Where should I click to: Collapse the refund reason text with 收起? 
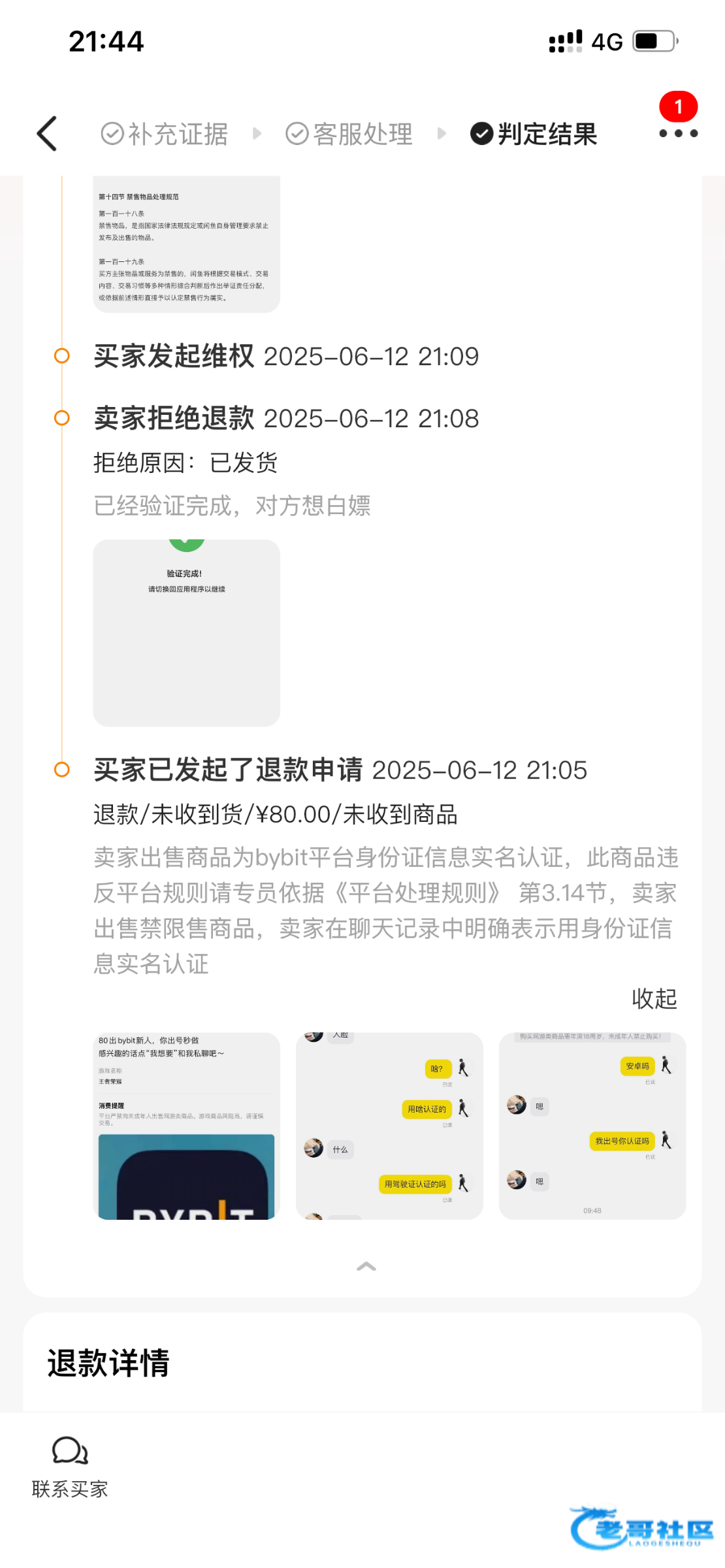[x=654, y=999]
